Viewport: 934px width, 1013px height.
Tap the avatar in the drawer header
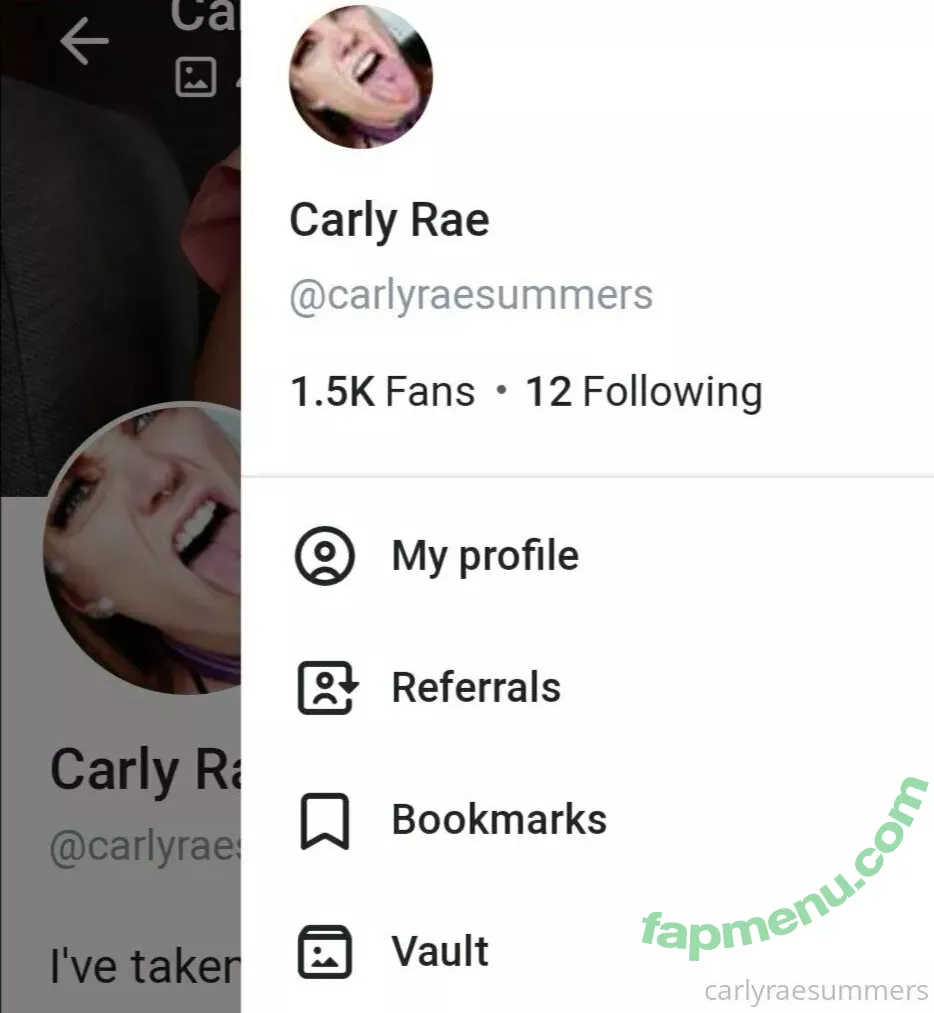point(361,76)
